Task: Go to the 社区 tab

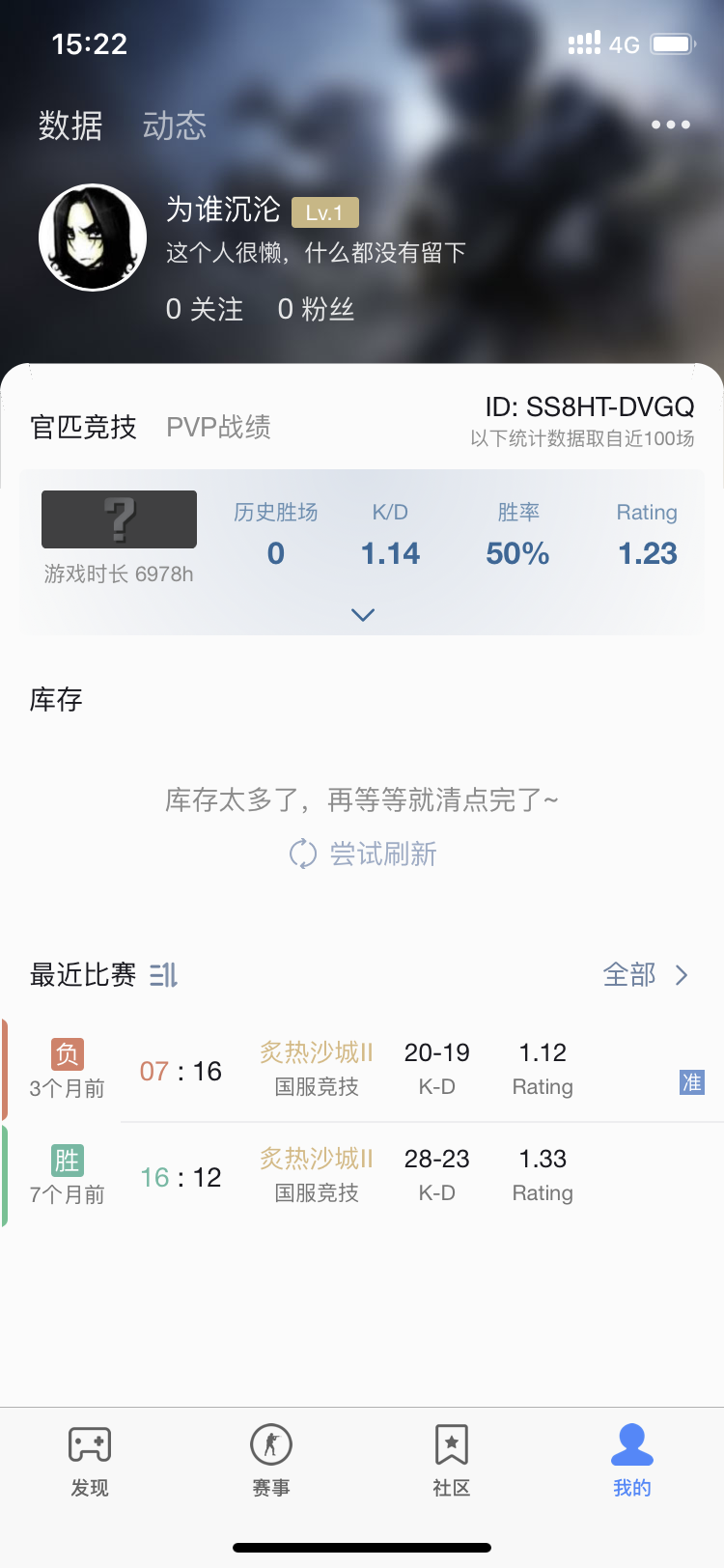Action: (x=452, y=1460)
